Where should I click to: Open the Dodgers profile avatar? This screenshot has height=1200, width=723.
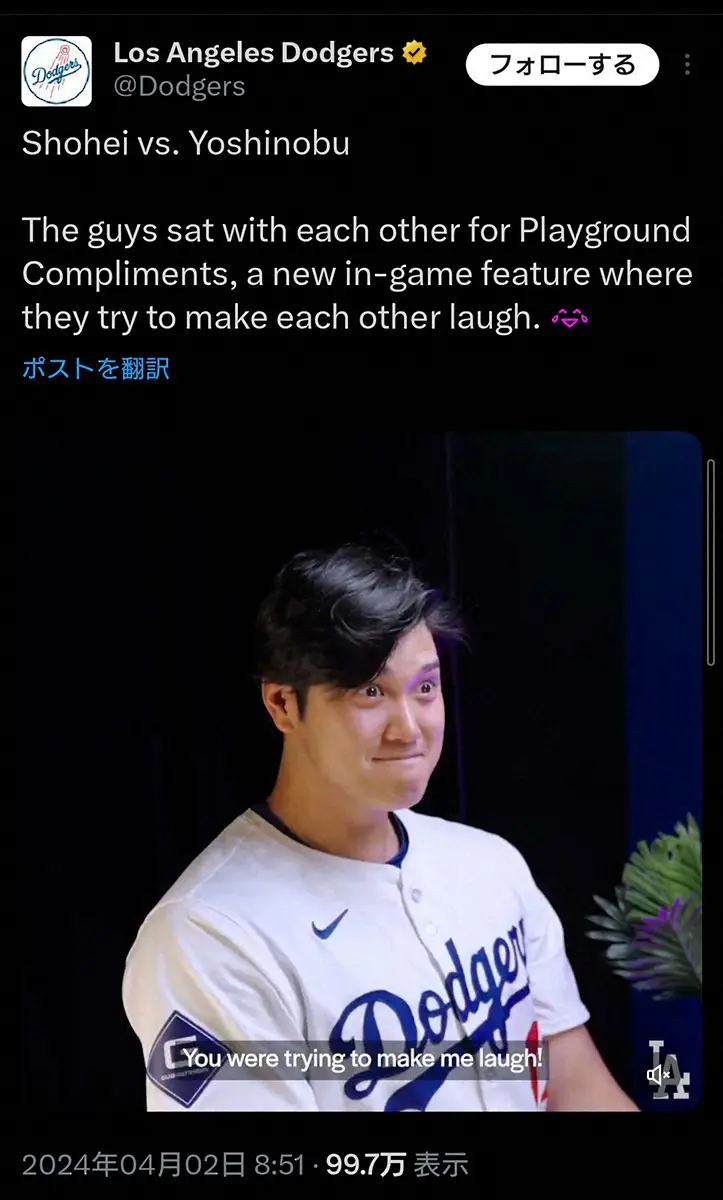[56, 72]
